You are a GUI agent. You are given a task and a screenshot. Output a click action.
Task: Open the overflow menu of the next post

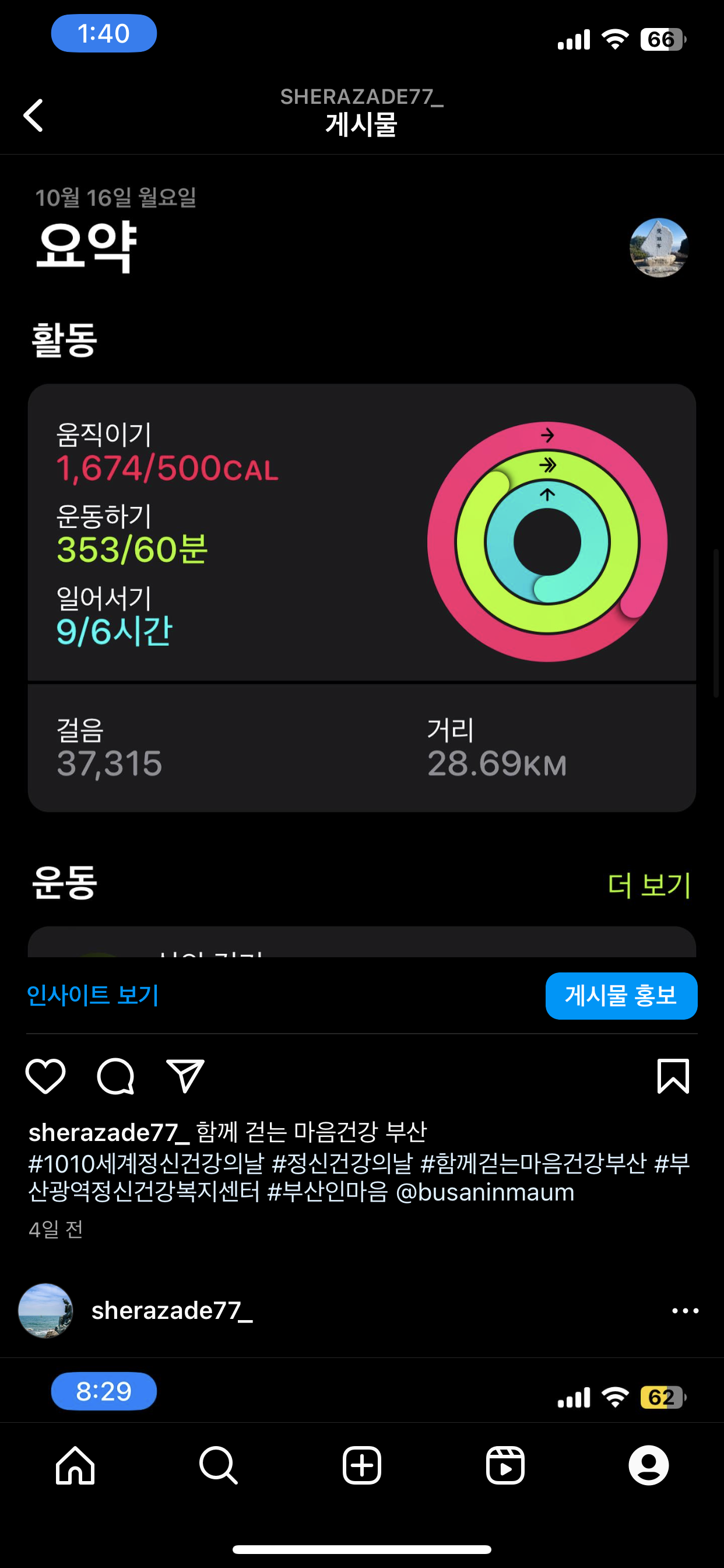coord(685,1311)
